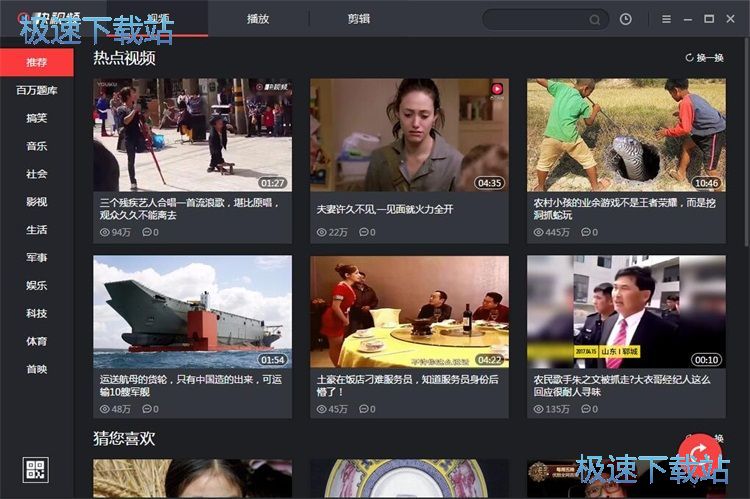Open the QR code icon in sidebar
Screen dimensions: 750x499
36,470
